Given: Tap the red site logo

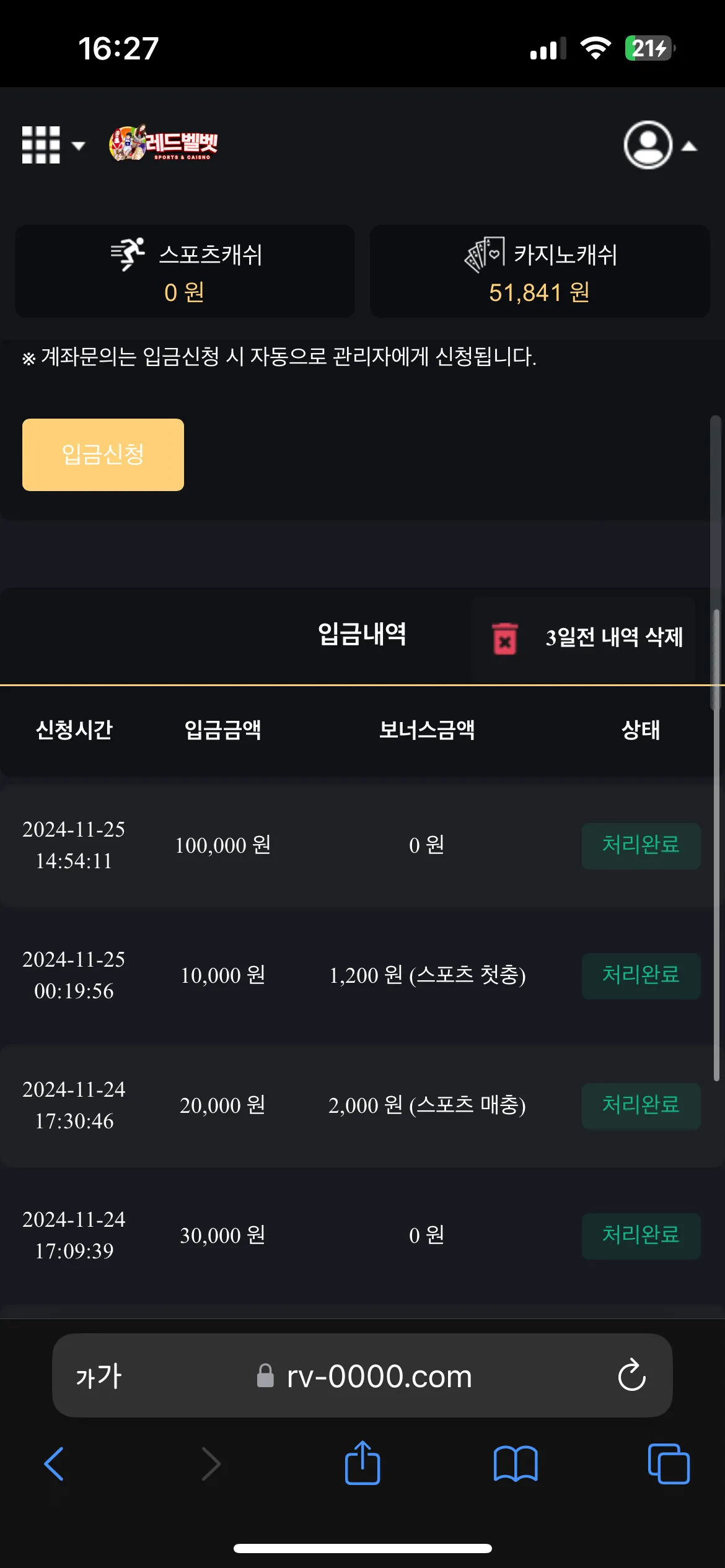Looking at the screenshot, I should tap(164, 143).
